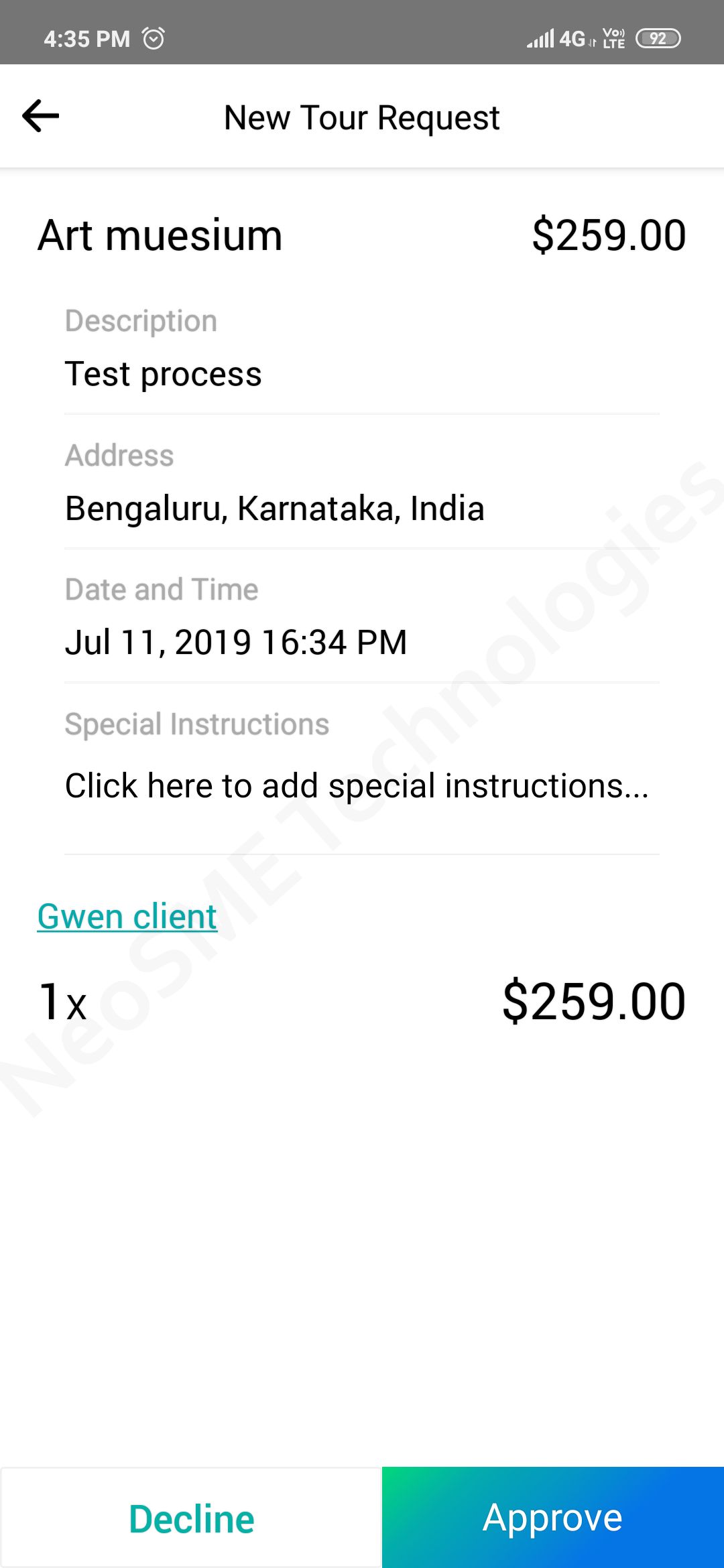Open the Gwen client profile link
Screen dimensions: 724x1568
click(x=127, y=916)
